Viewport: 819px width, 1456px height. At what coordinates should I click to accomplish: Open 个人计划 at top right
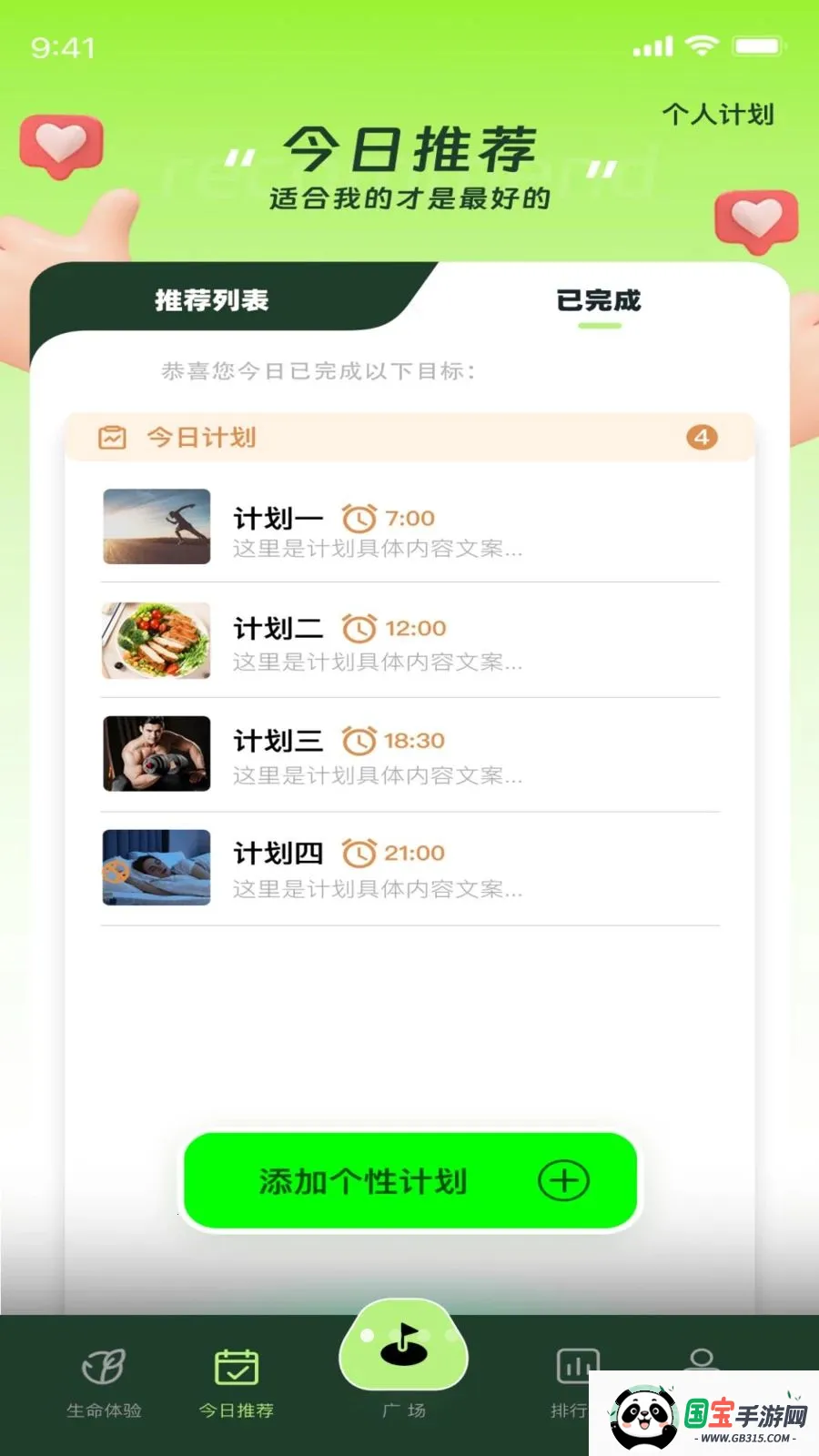tap(719, 115)
